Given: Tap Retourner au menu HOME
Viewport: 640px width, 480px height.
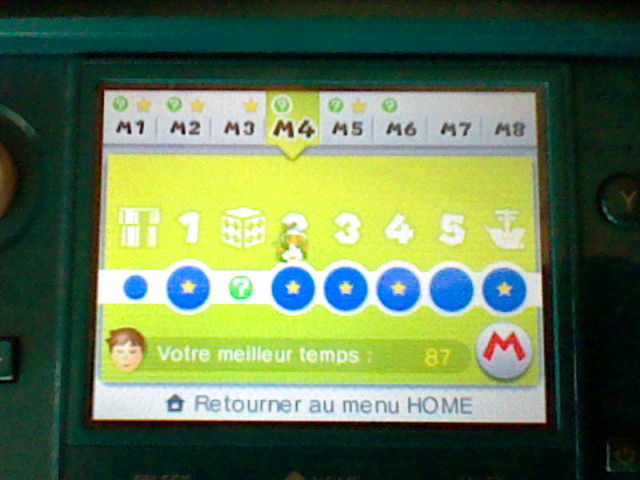Looking at the screenshot, I should coord(320,405).
